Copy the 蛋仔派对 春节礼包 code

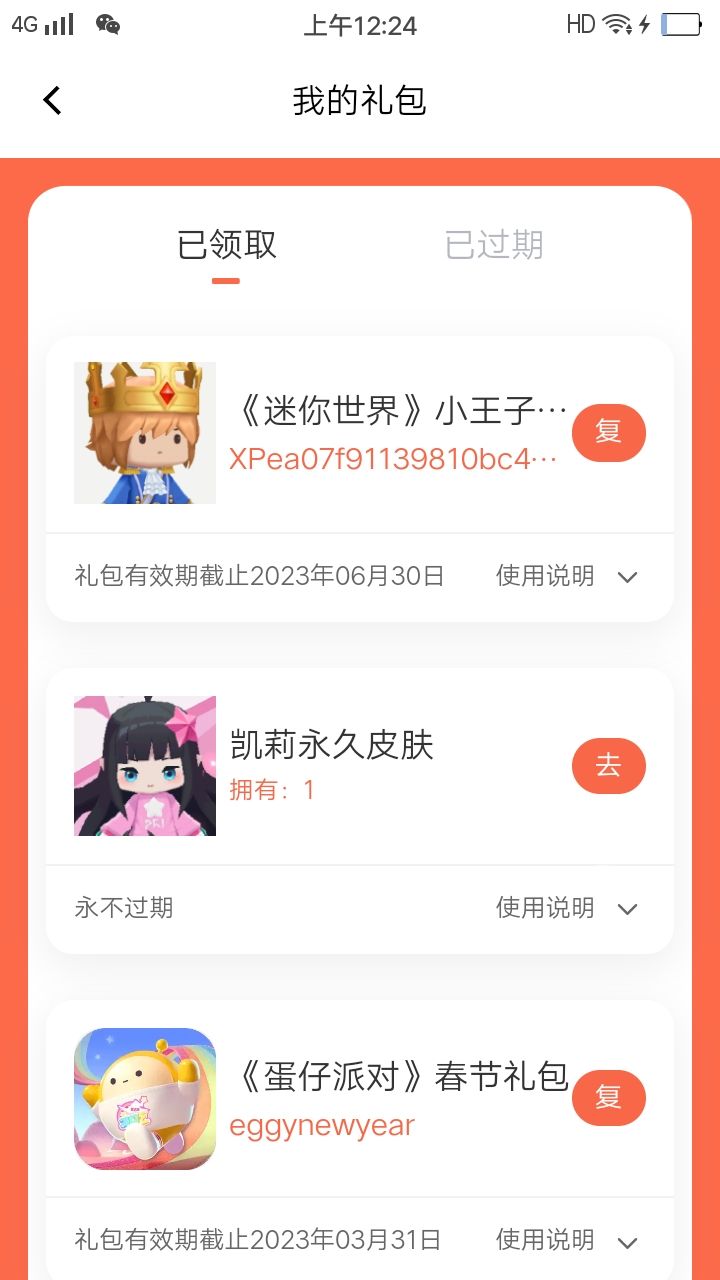tap(609, 1098)
